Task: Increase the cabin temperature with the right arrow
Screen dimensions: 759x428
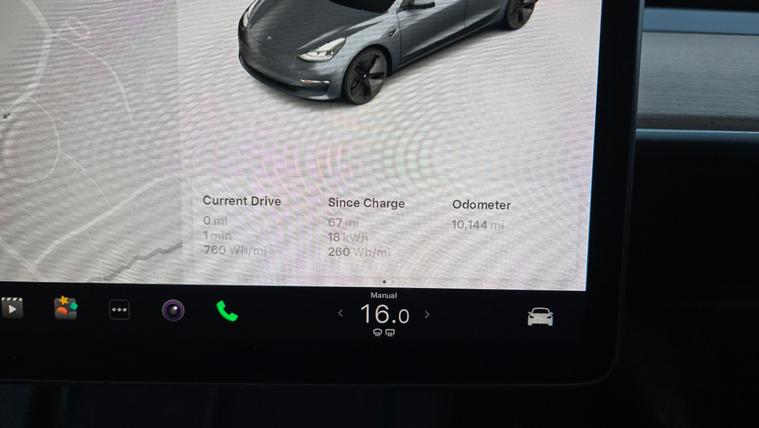Action: click(428, 314)
